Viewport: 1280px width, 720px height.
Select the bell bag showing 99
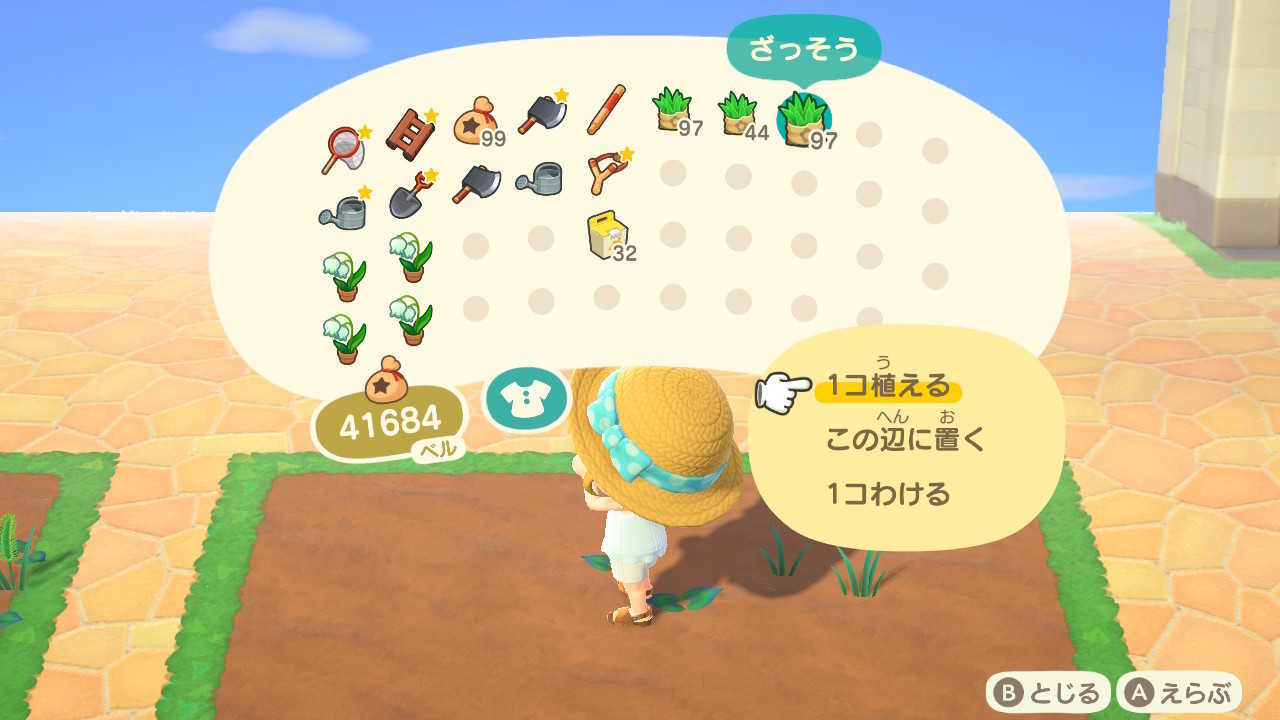click(476, 122)
